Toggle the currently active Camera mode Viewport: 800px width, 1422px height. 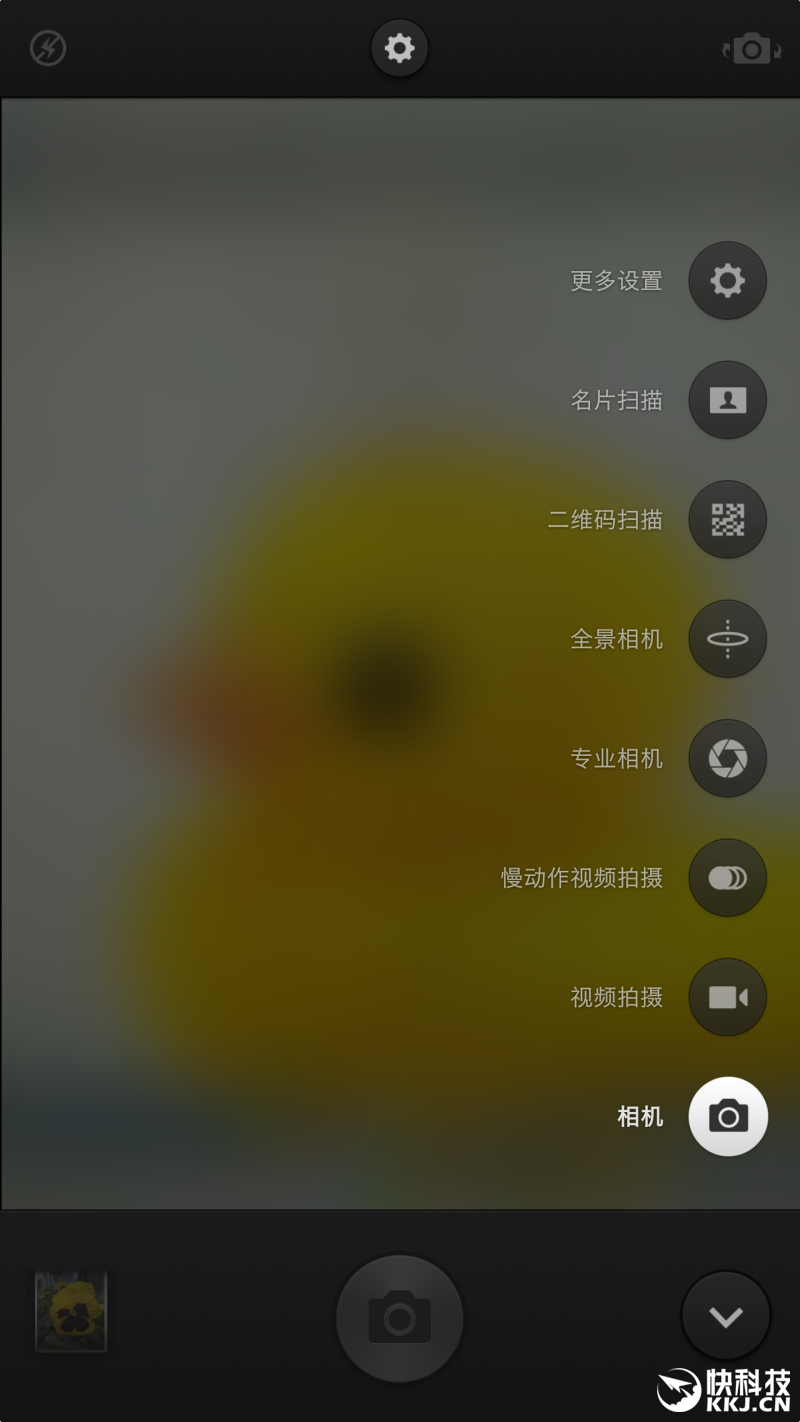click(x=727, y=1116)
